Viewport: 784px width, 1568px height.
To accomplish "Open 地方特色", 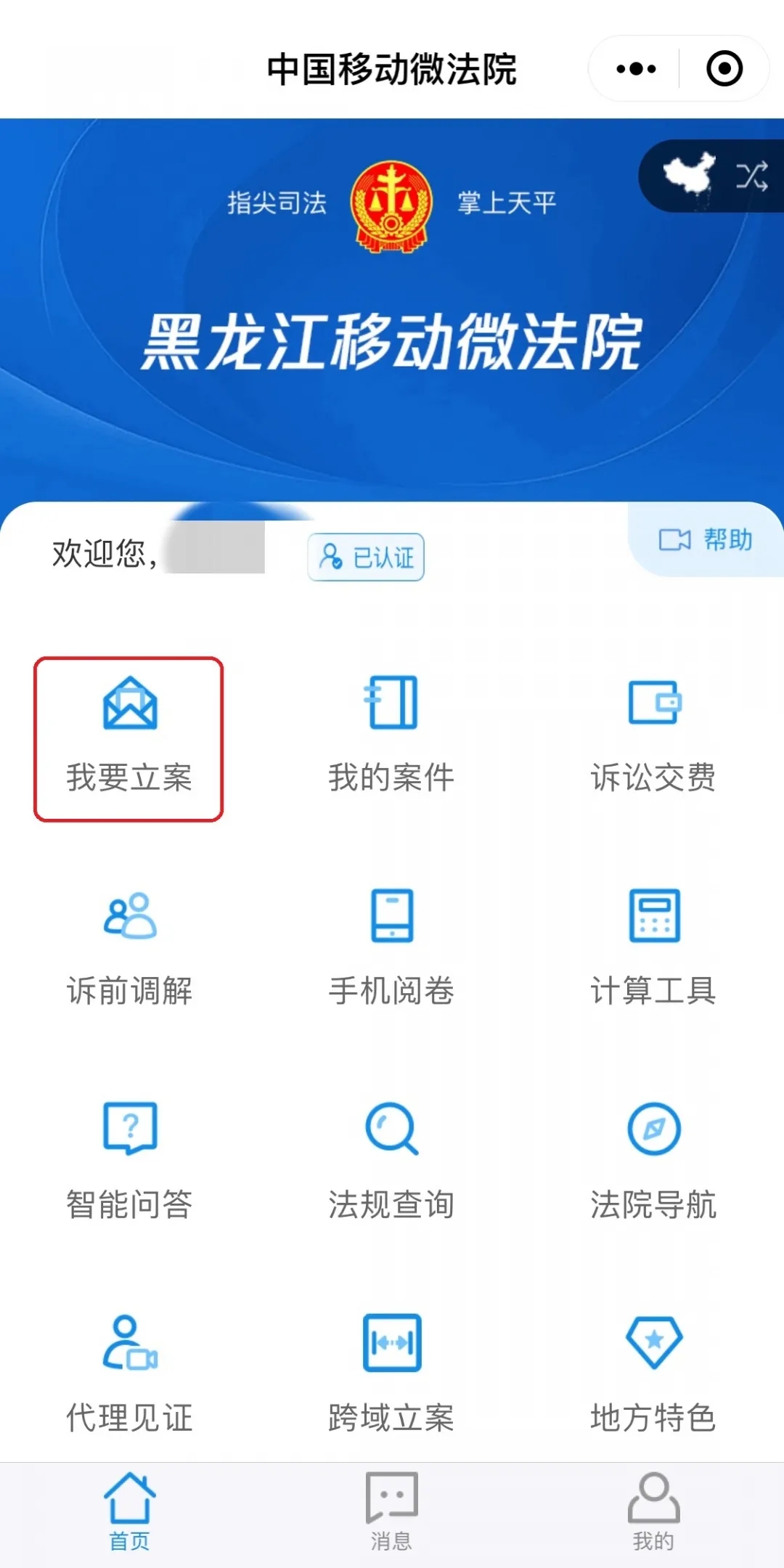I will click(653, 1374).
